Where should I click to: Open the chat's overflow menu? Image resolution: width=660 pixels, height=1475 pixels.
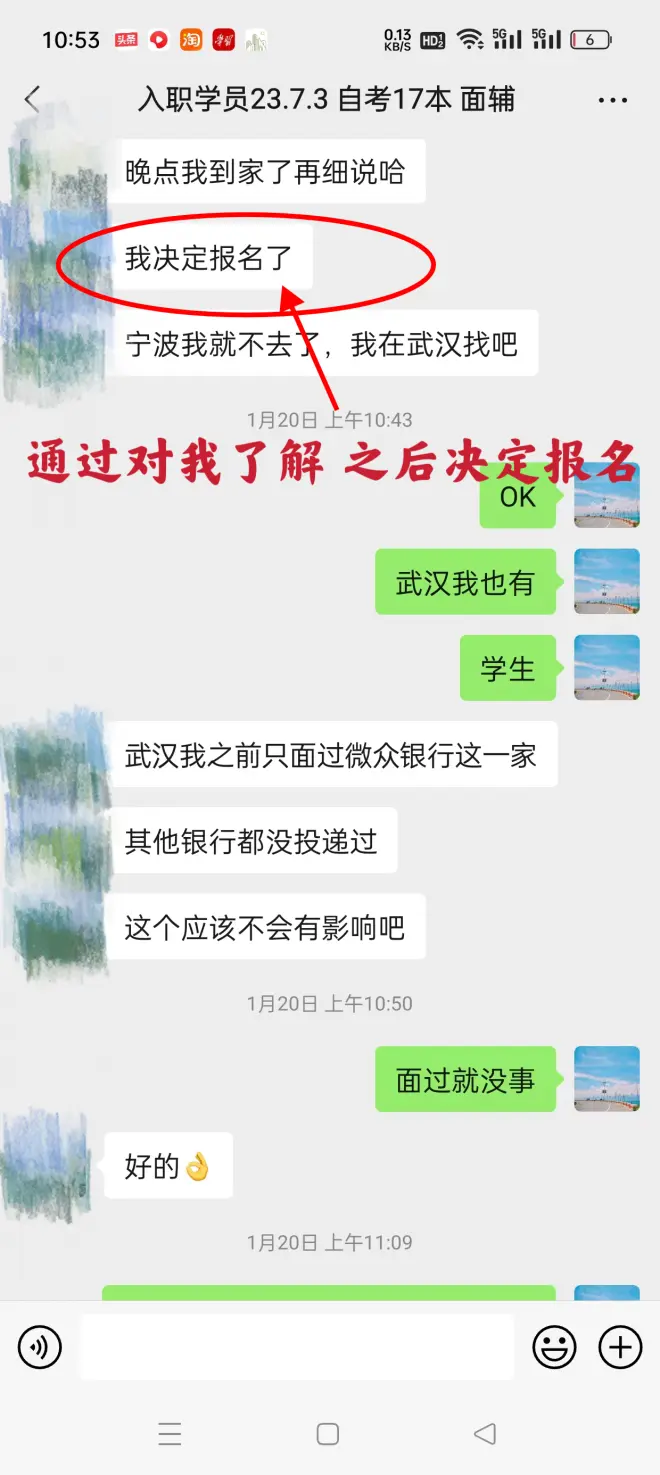click(612, 100)
